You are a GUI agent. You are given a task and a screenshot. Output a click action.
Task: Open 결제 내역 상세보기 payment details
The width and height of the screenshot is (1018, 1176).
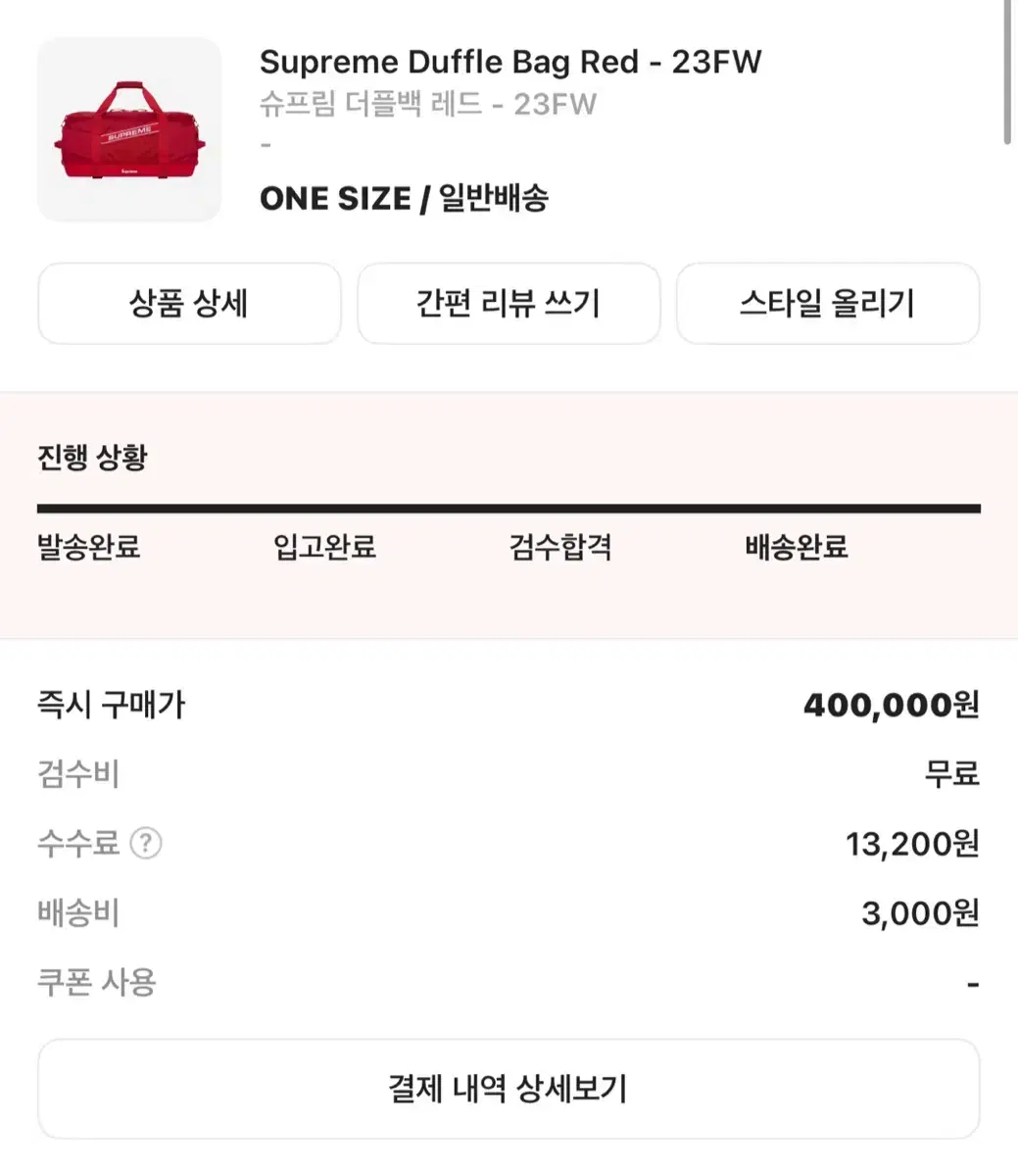[x=509, y=1089]
